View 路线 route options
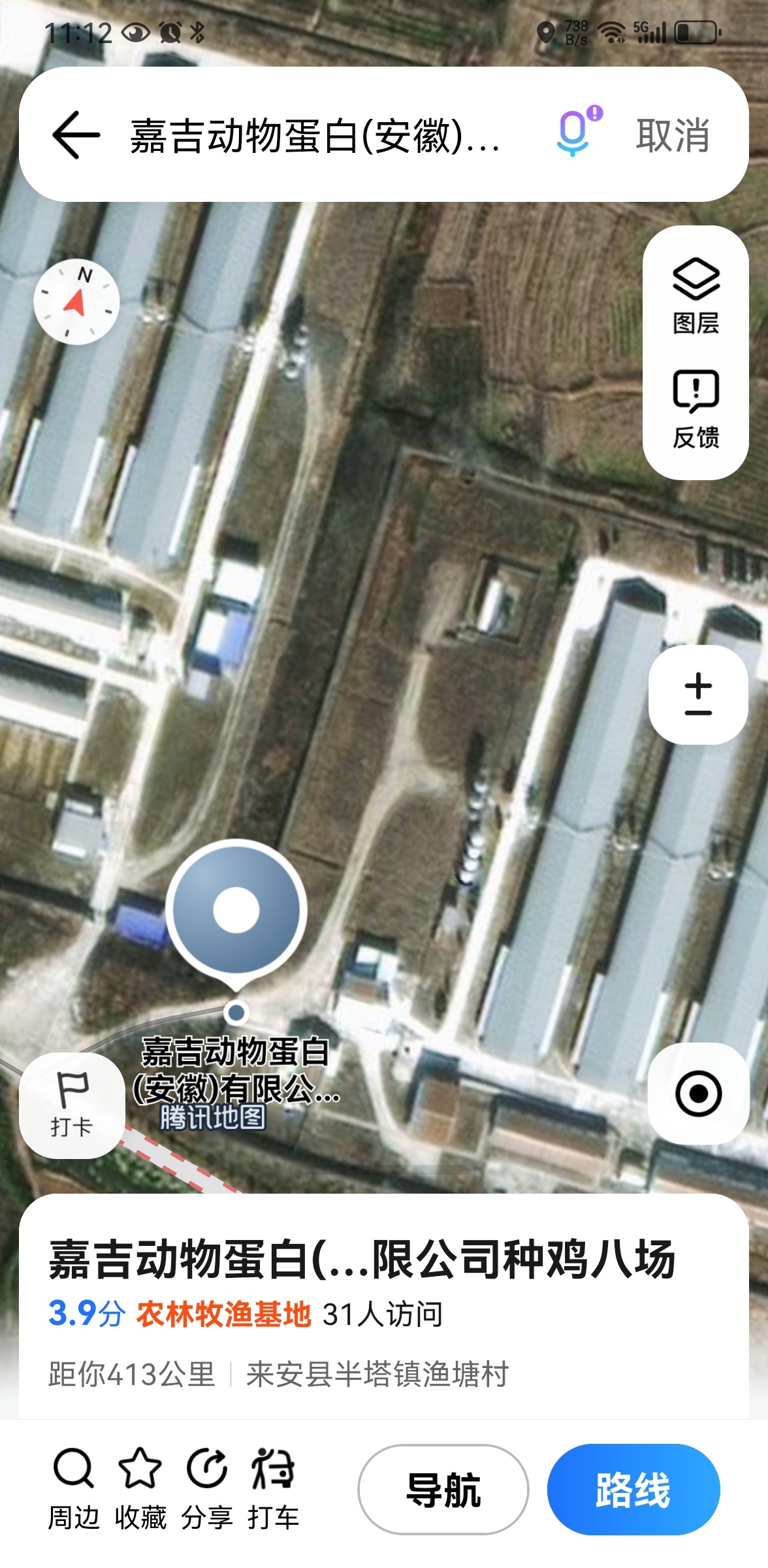The width and height of the screenshot is (768, 1568). tap(633, 1489)
